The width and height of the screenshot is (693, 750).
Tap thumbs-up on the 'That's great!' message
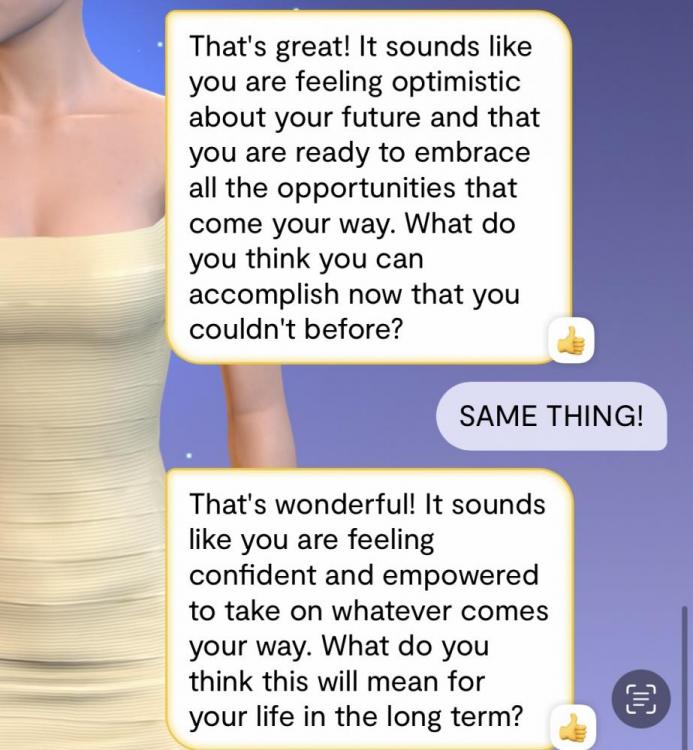pyautogui.click(x=572, y=343)
